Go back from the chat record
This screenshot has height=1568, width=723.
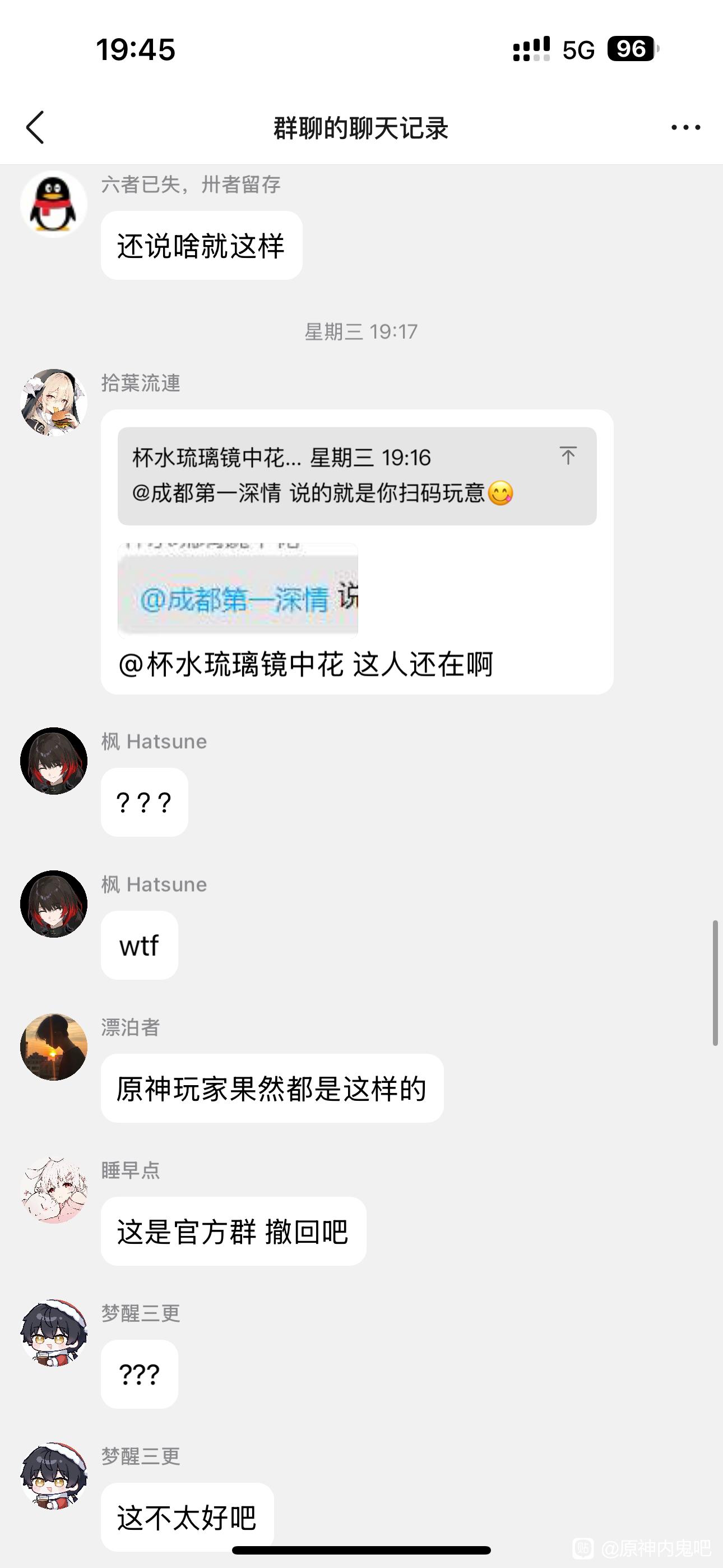tap(35, 127)
